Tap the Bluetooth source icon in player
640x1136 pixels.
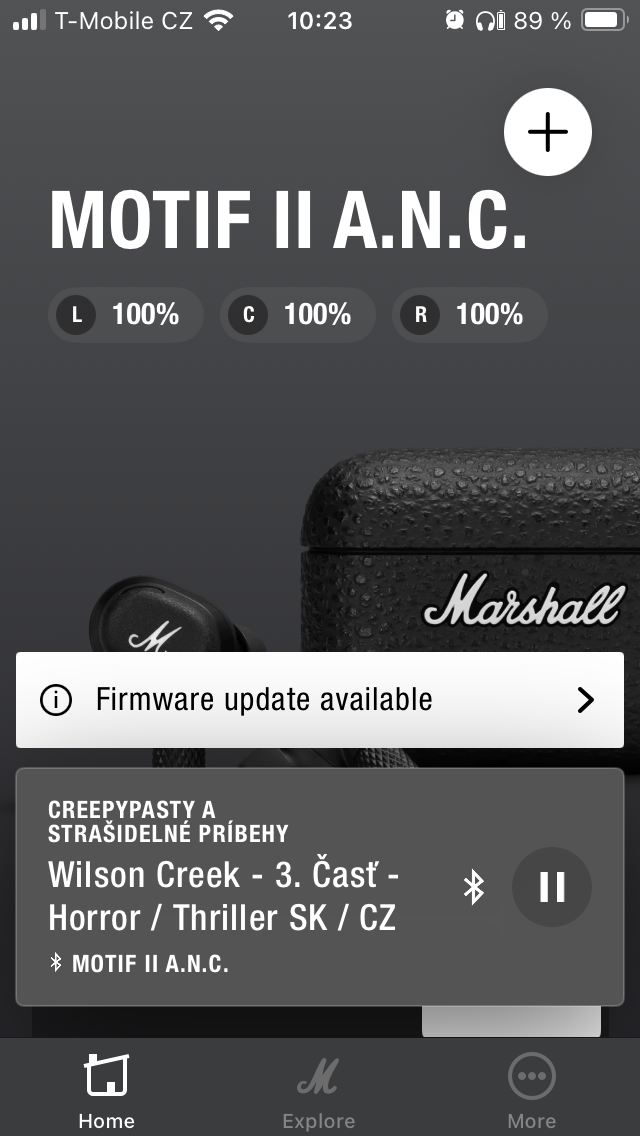(474, 887)
